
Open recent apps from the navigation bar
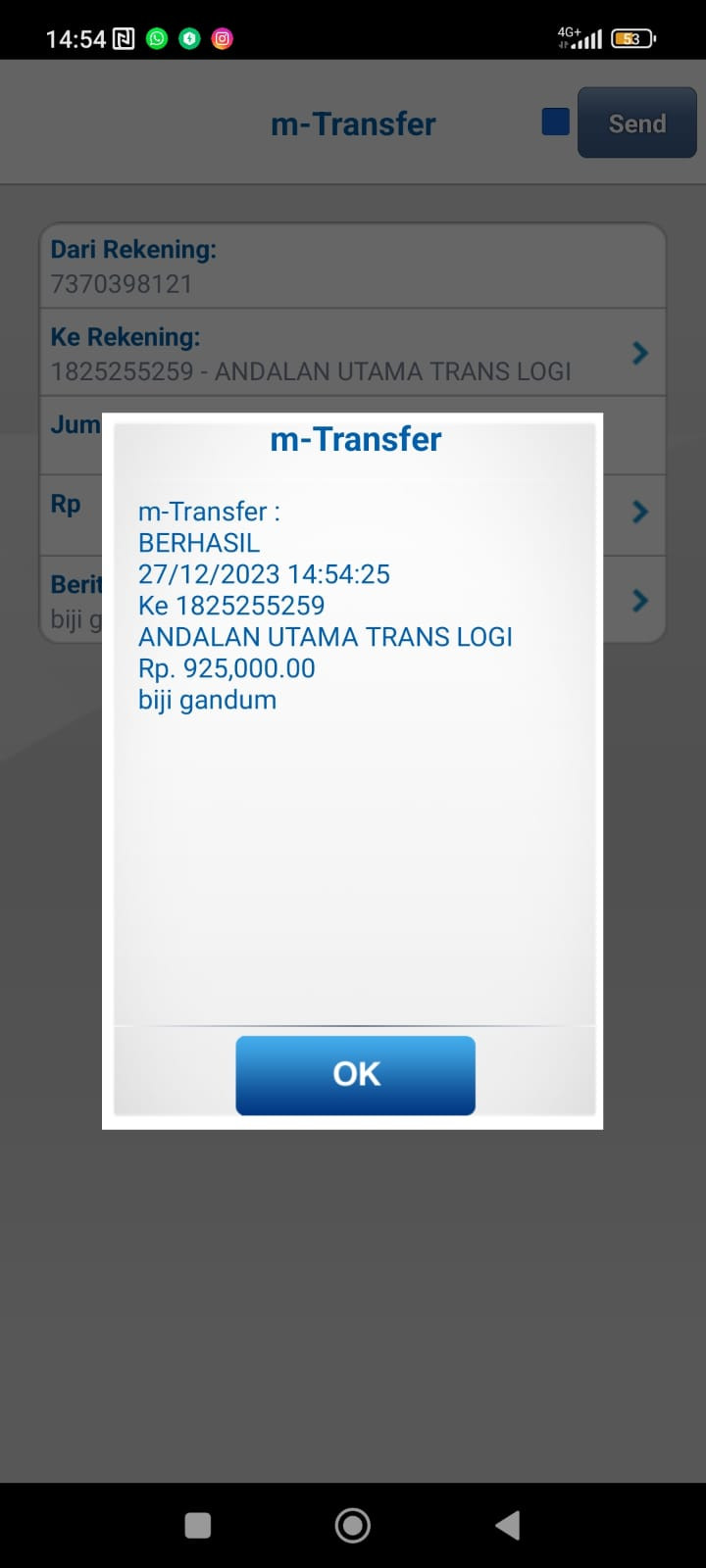[x=198, y=1525]
